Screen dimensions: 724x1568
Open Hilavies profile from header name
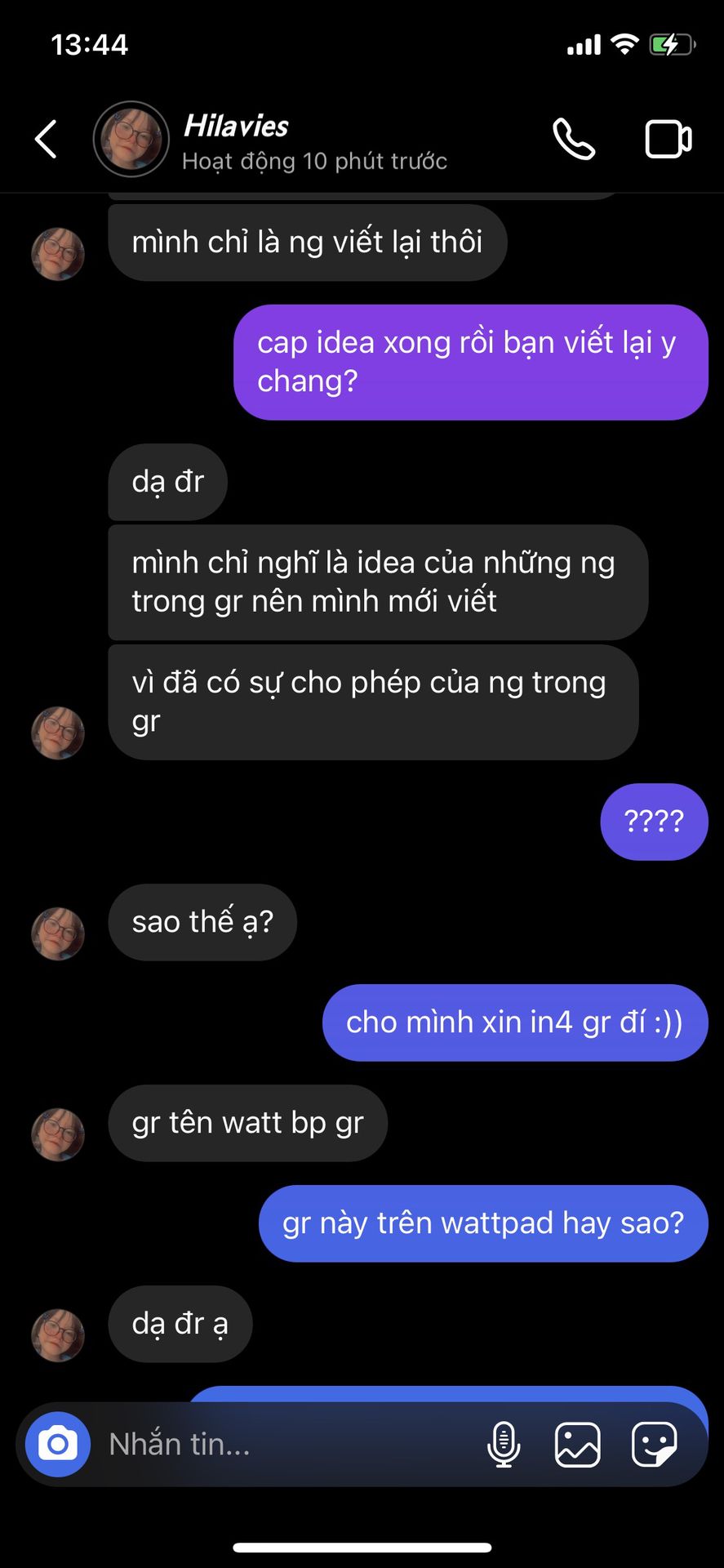pos(237,127)
